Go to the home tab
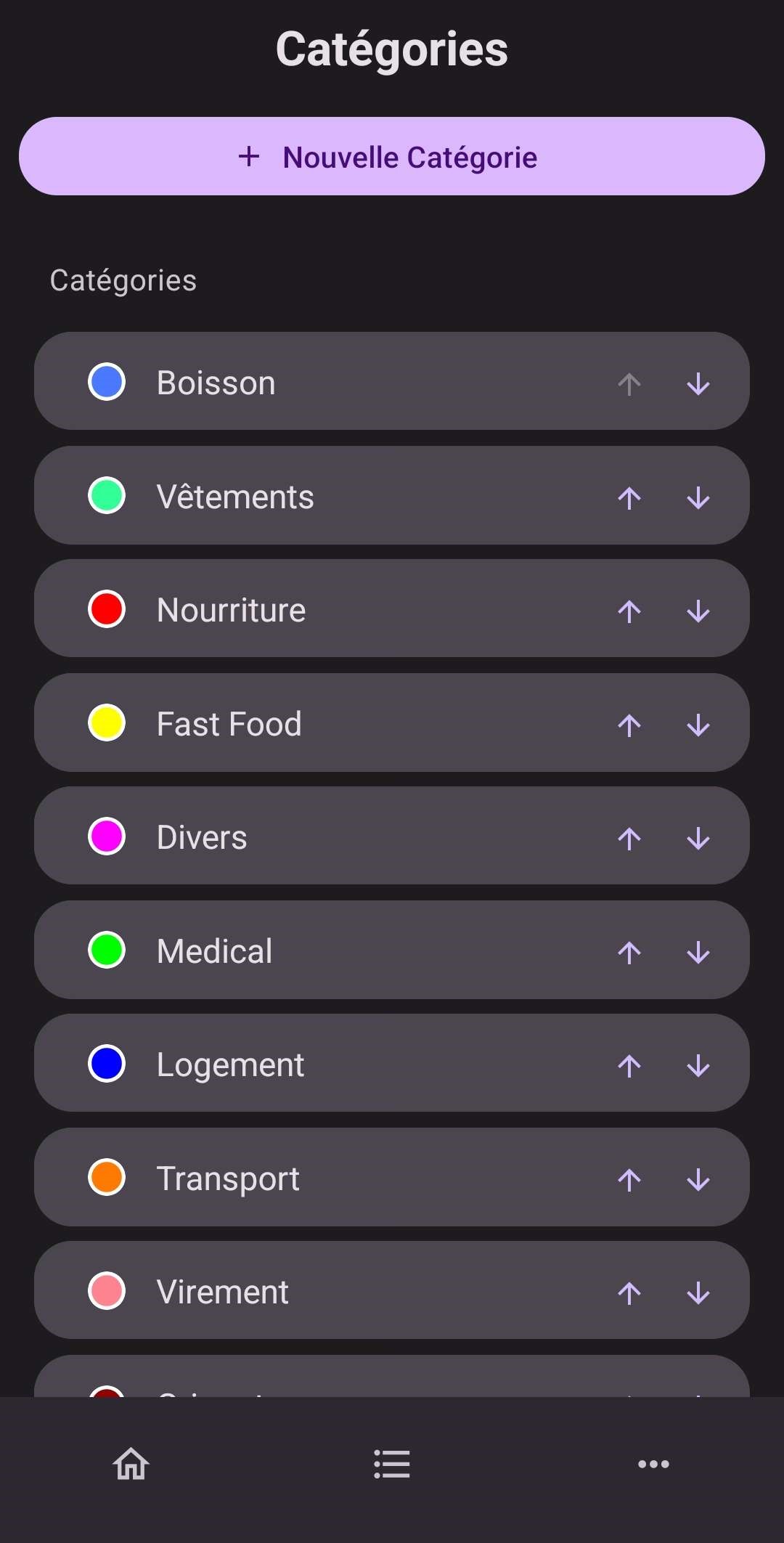The width and height of the screenshot is (784, 1543). (131, 1464)
